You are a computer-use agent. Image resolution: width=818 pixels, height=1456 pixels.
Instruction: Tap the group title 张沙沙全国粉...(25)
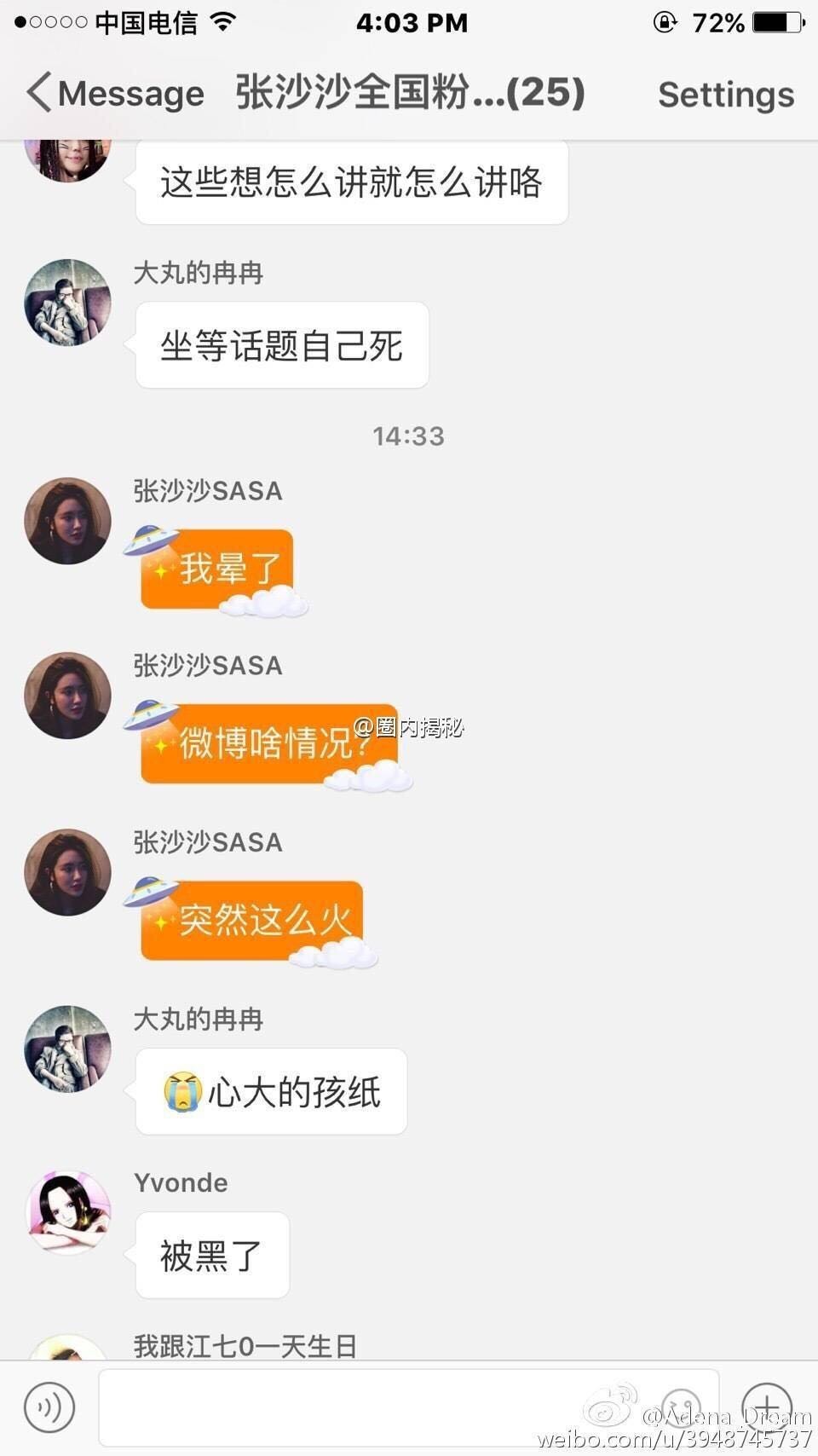point(409,95)
